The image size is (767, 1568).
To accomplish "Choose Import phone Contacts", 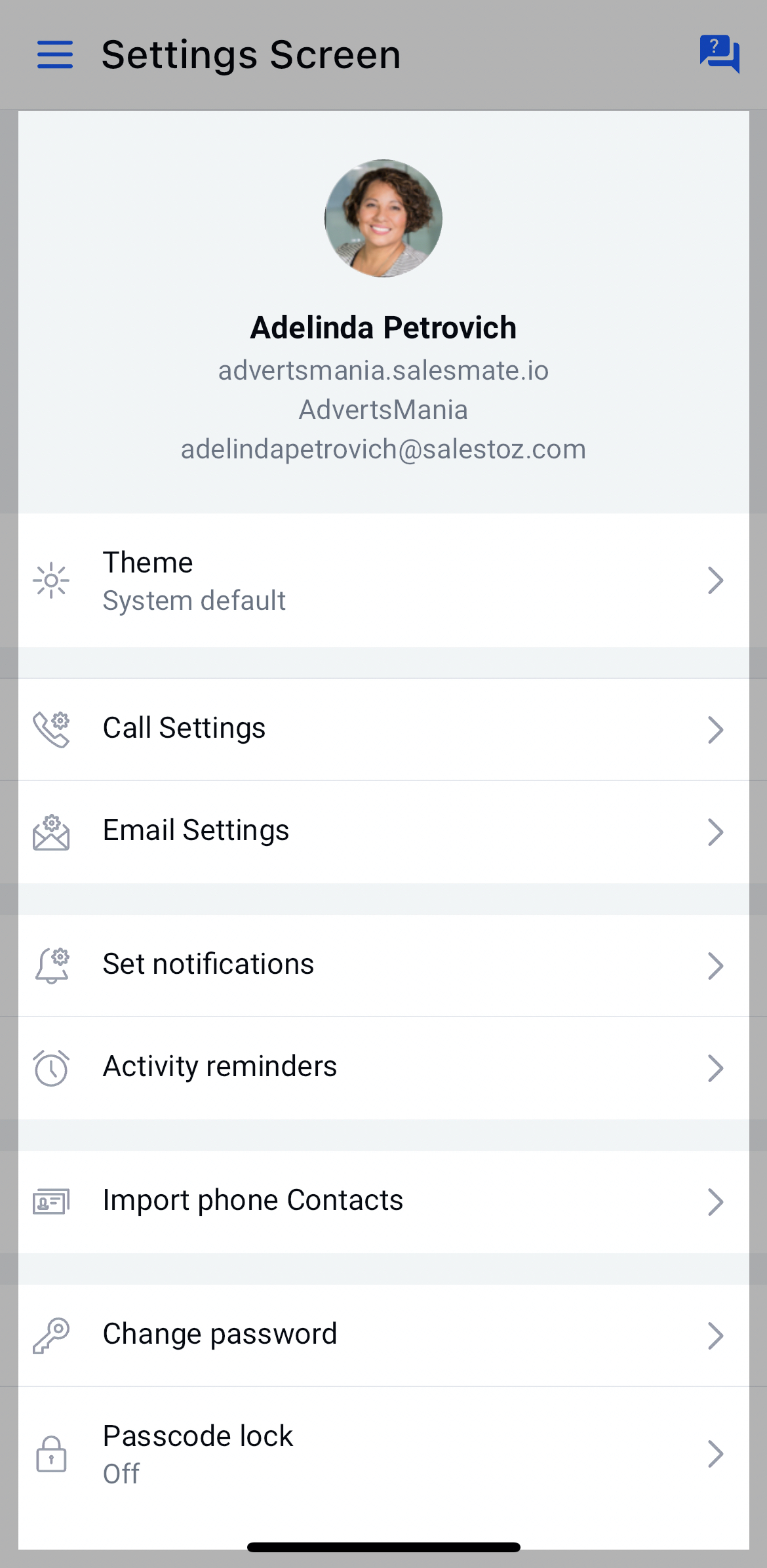I will (x=383, y=1201).
